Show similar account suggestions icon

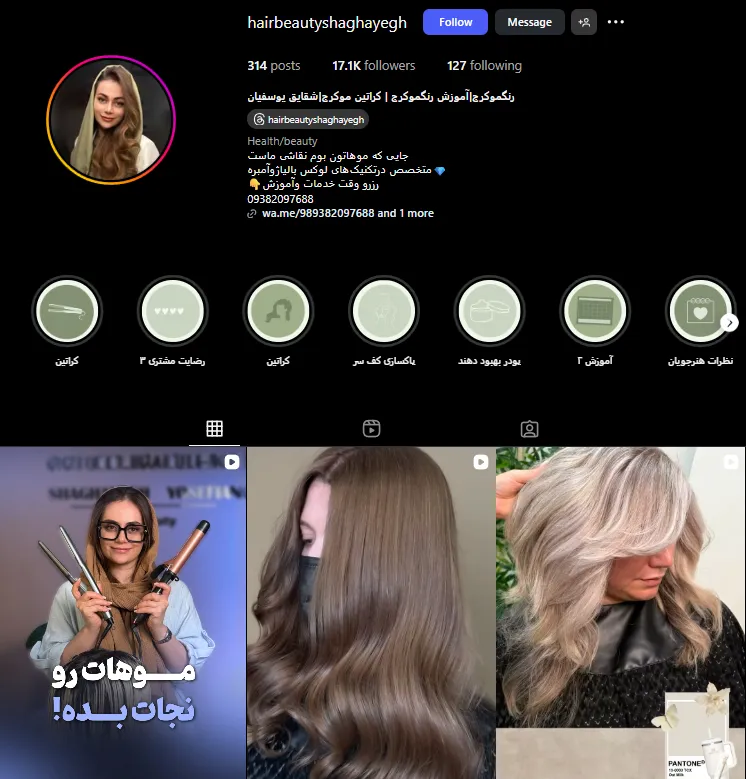(x=584, y=22)
